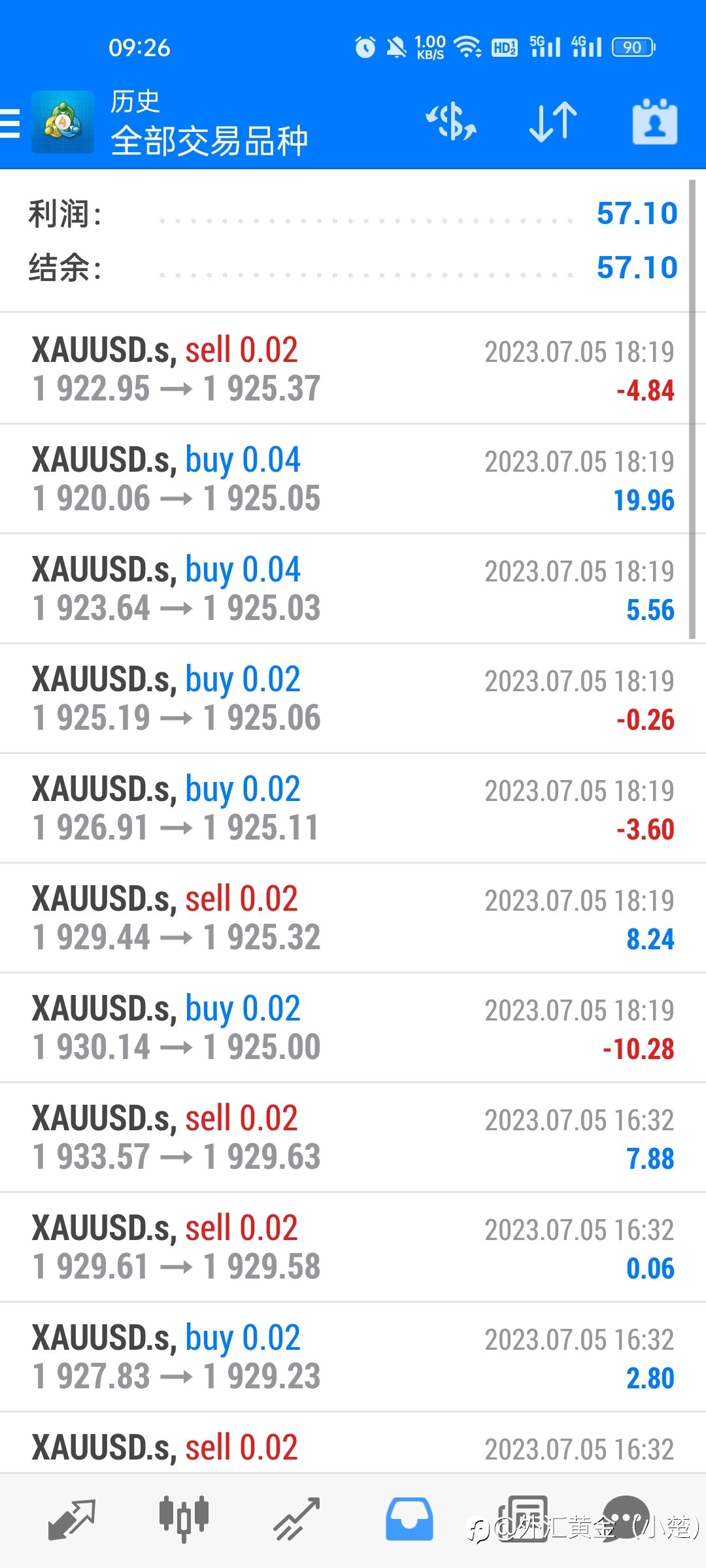Select the History inbox tab
The height and width of the screenshot is (1568, 706).
click(x=409, y=1519)
